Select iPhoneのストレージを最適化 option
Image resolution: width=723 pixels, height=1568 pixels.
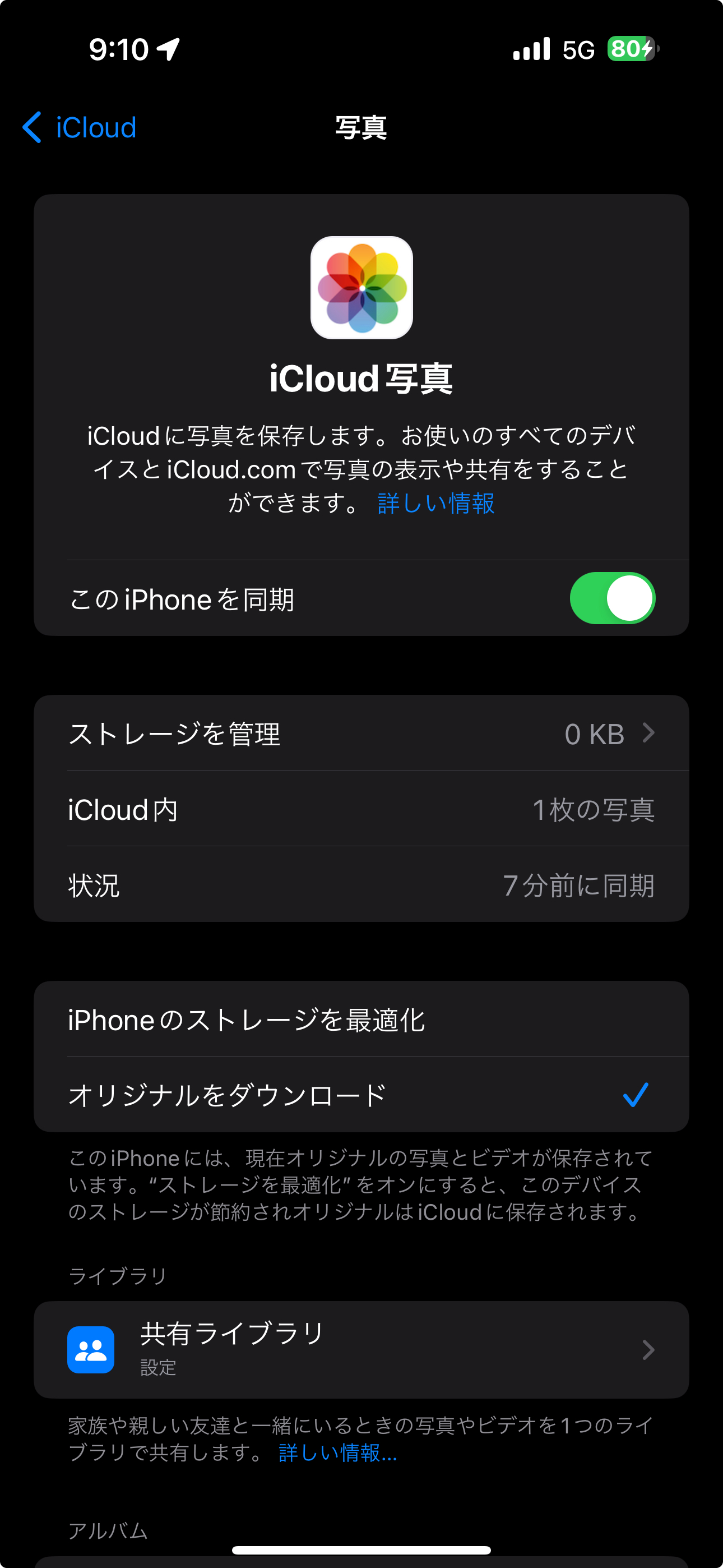point(361,1020)
